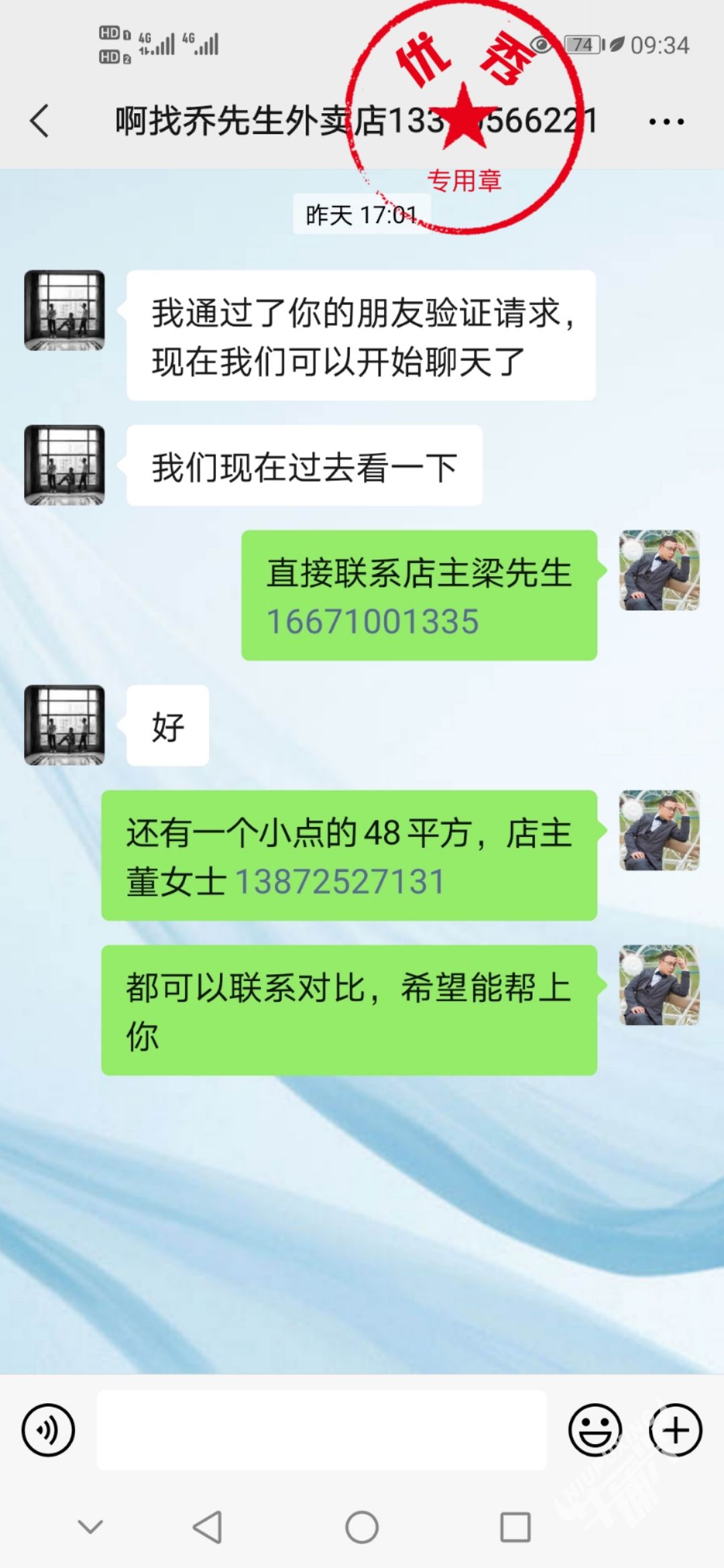This screenshot has width=724, height=1568.
Task: Open the chat's three-dot options menu
Action: pos(666,122)
